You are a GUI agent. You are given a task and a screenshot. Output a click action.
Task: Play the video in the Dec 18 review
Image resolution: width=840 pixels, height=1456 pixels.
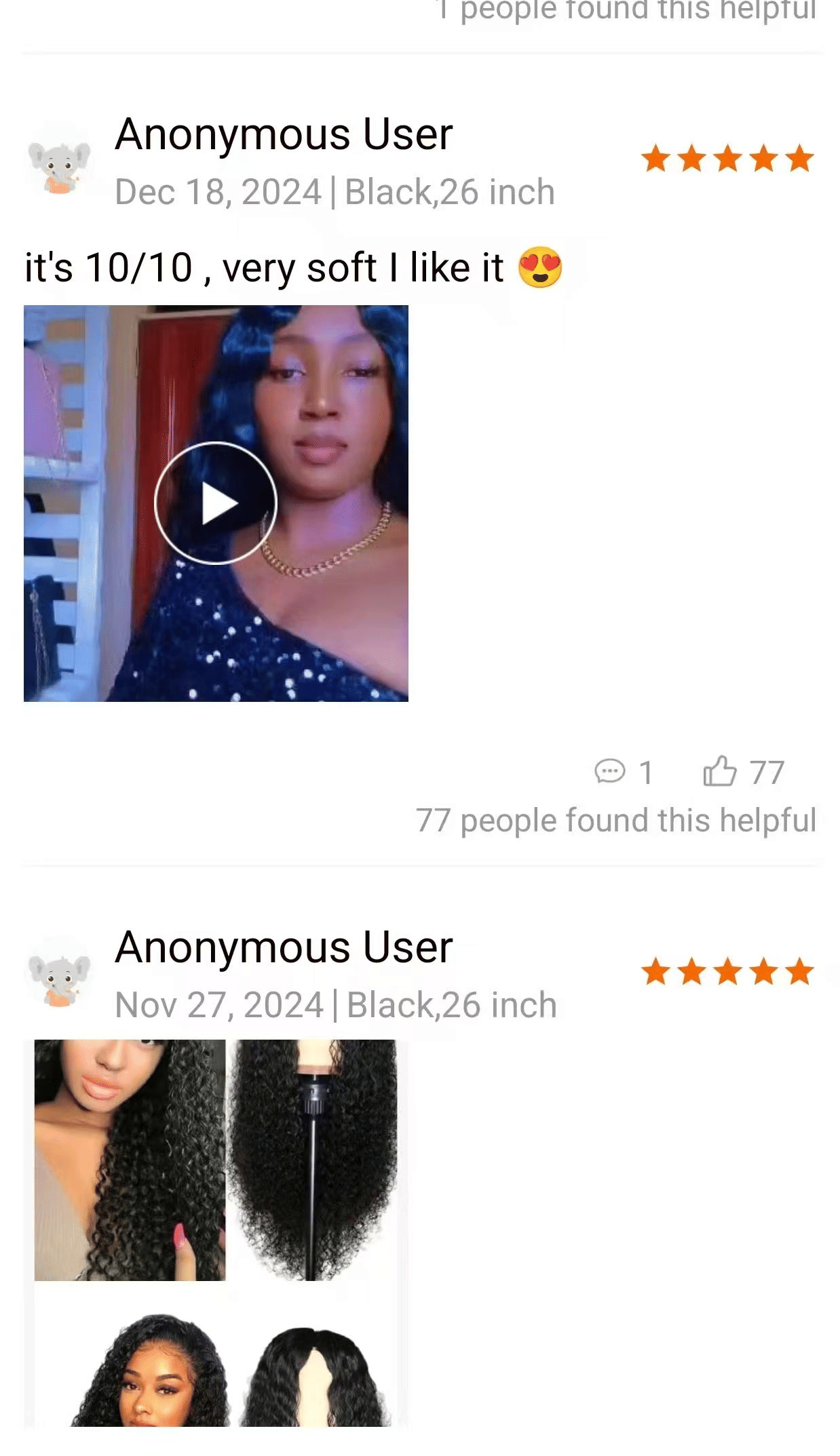click(x=216, y=503)
